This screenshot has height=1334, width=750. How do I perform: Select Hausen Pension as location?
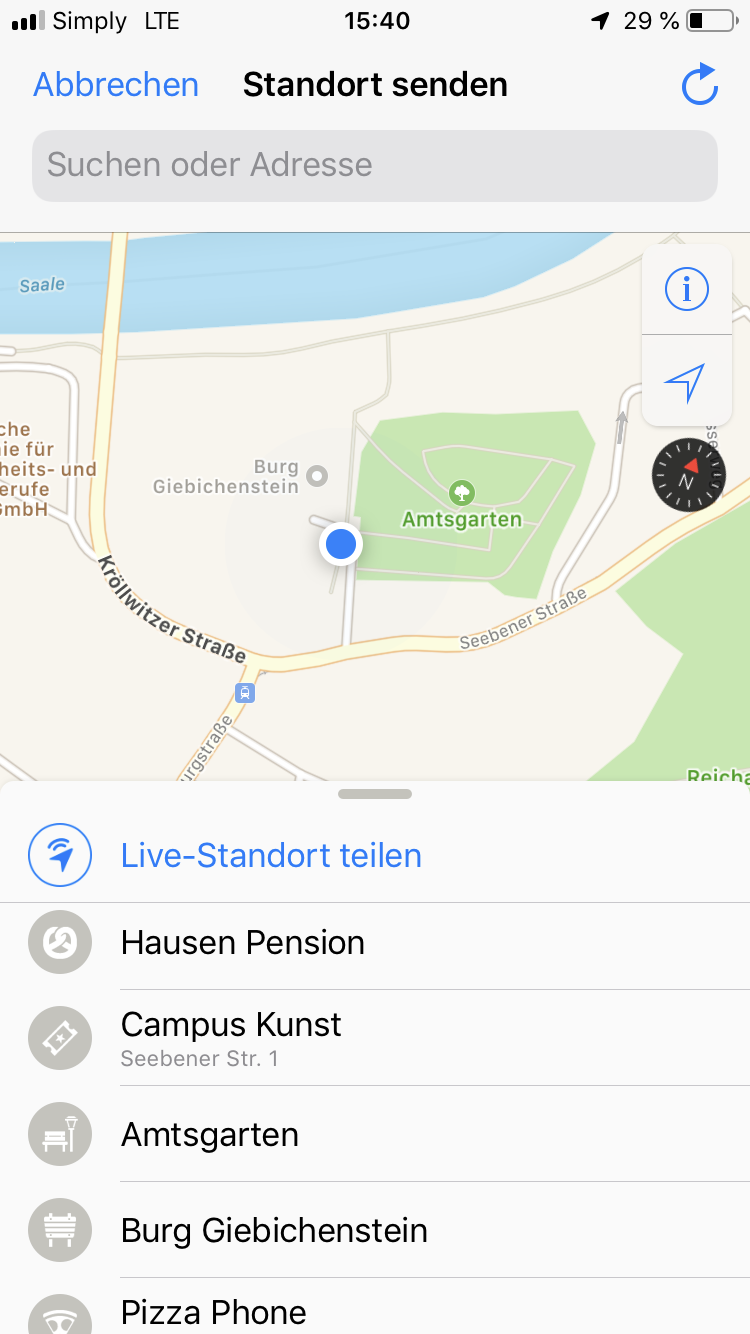click(242, 943)
